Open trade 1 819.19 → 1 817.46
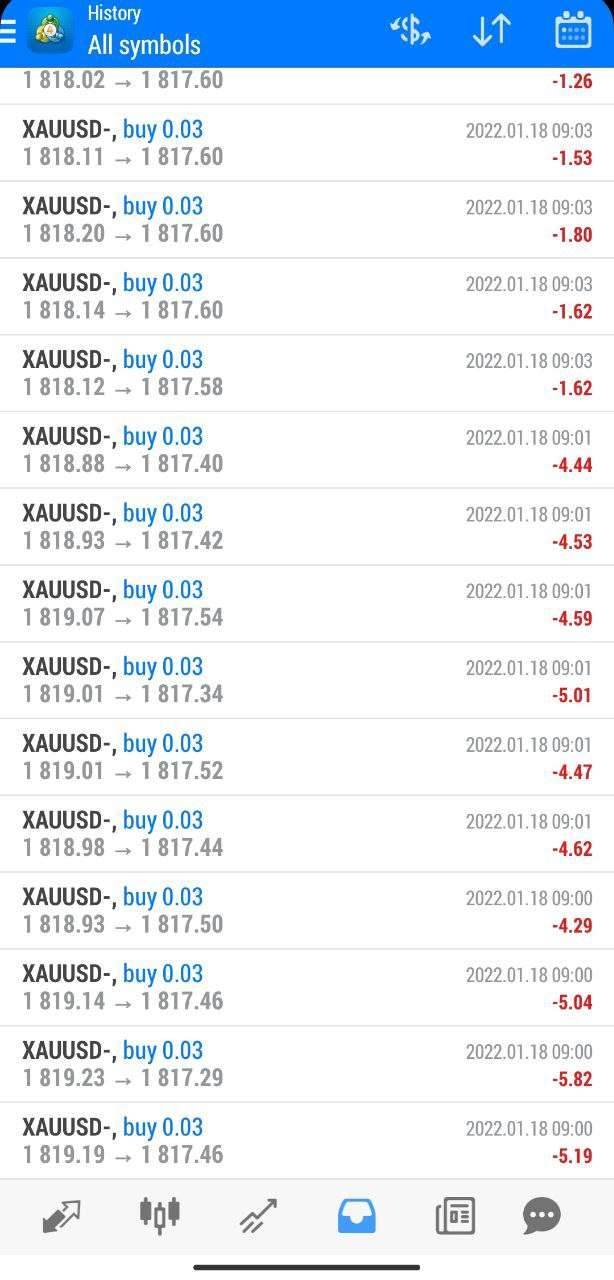 [x=307, y=1141]
